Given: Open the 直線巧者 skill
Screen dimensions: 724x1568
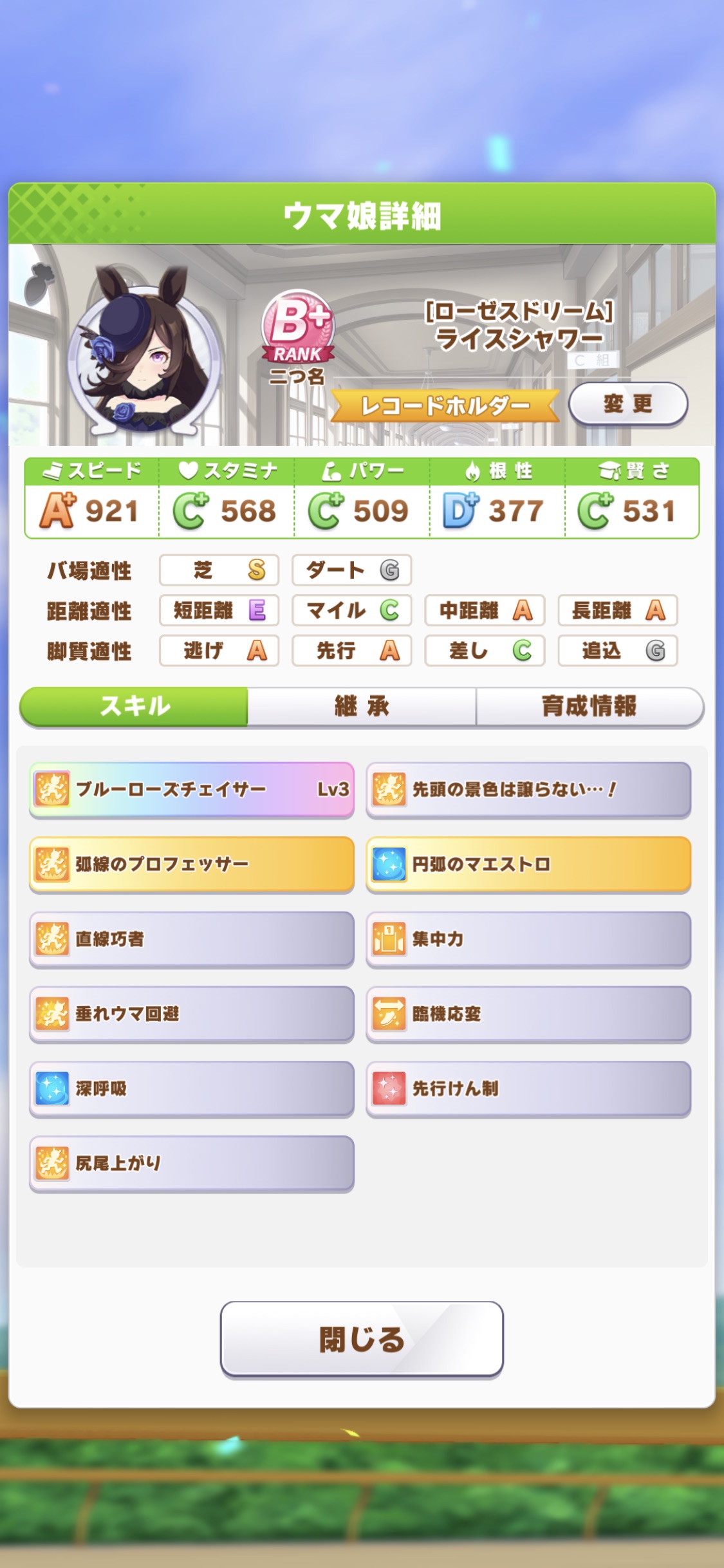Looking at the screenshot, I should click(192, 939).
